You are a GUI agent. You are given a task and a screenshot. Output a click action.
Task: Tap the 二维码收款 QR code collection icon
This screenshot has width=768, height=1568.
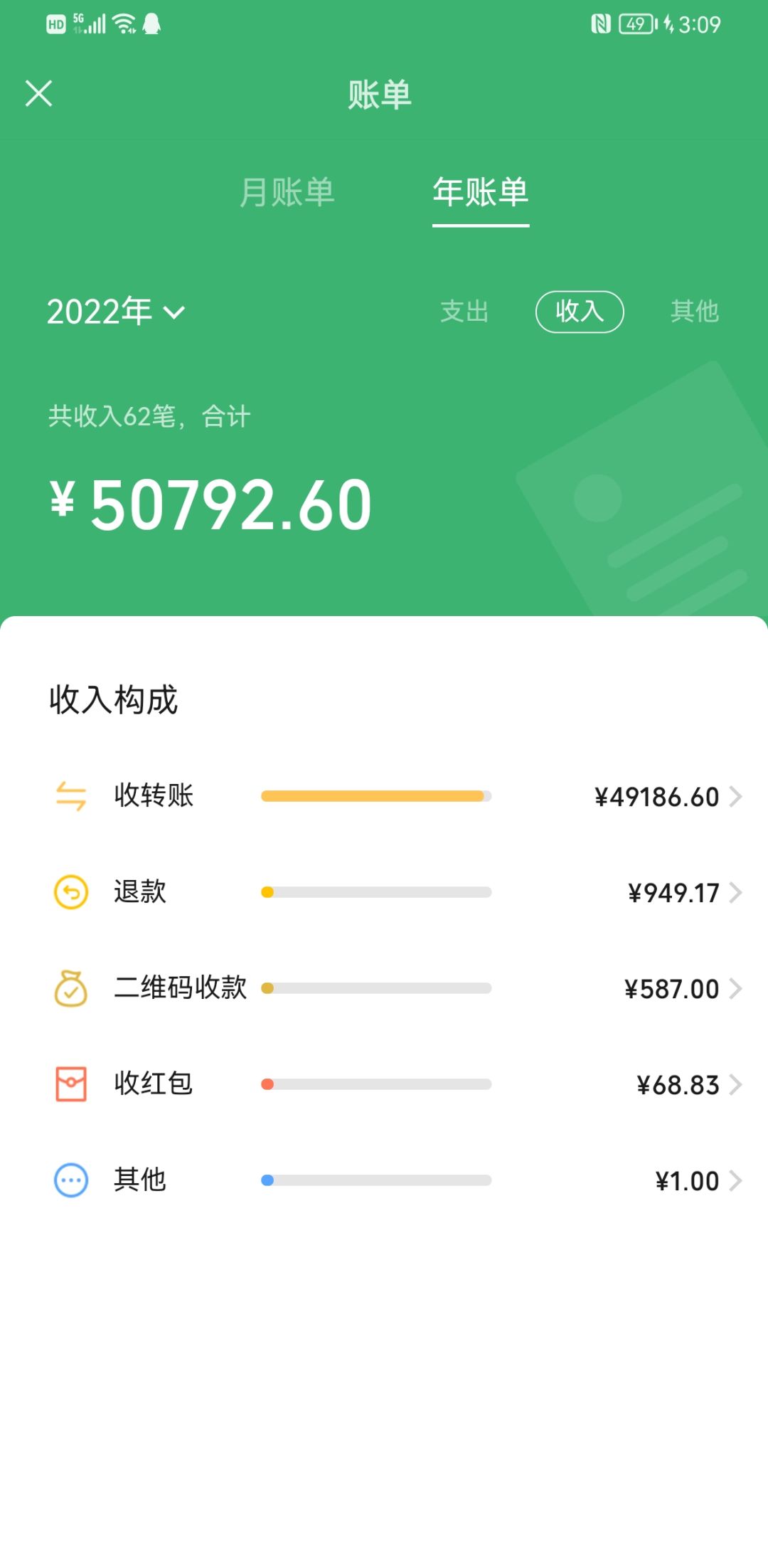[69, 988]
